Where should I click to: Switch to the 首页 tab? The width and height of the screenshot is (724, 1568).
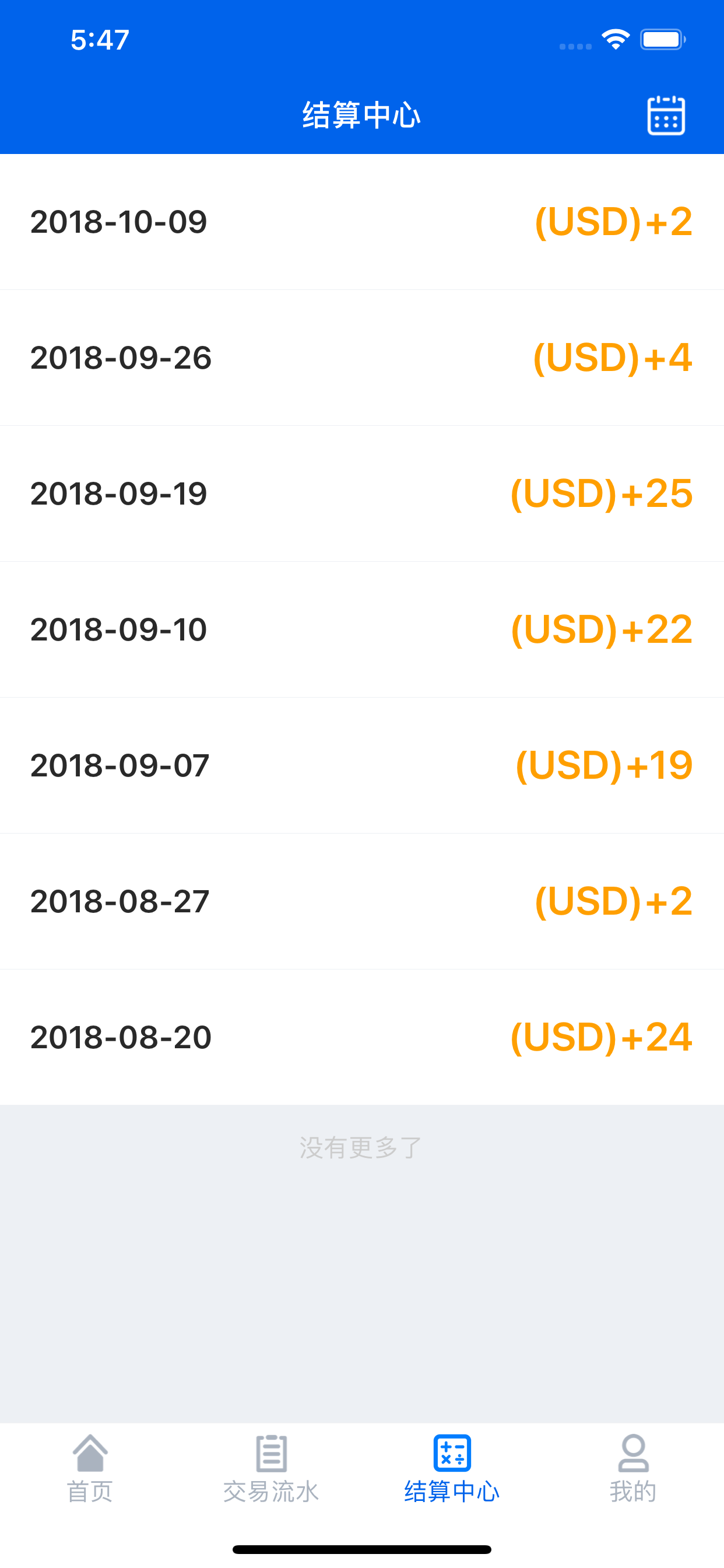90,1468
